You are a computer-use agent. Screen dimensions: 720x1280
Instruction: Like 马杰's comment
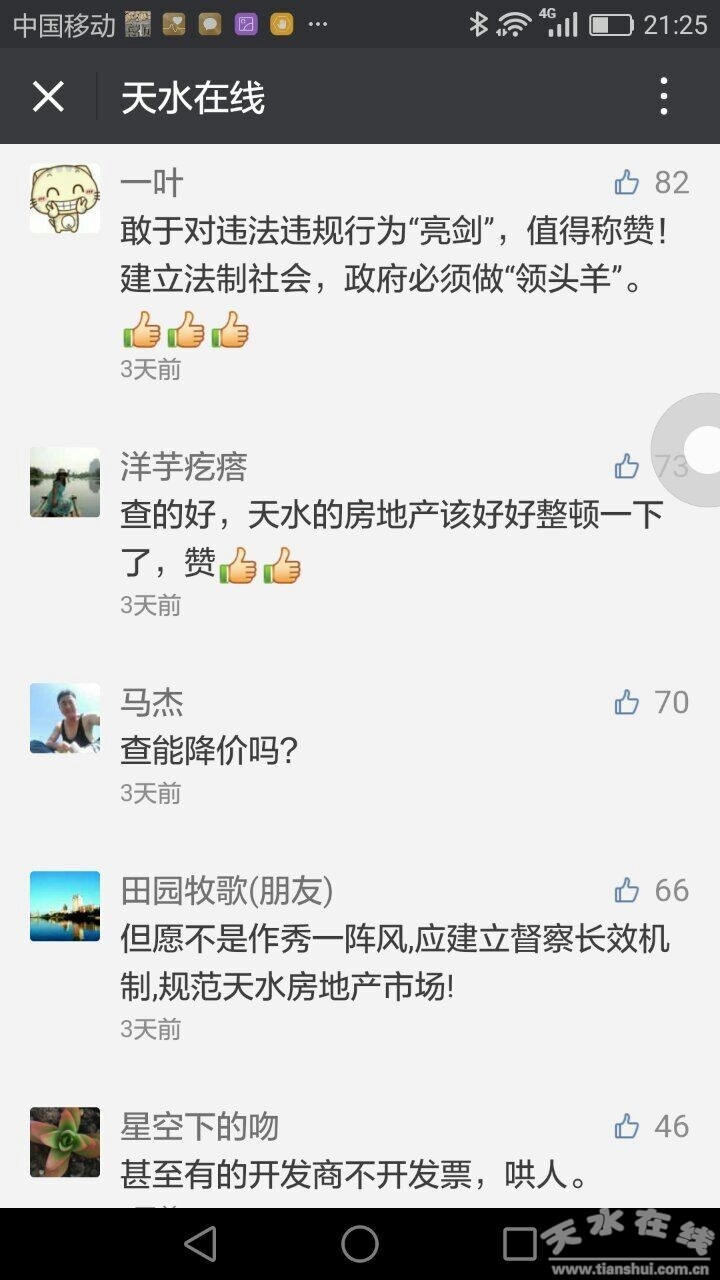(x=627, y=702)
